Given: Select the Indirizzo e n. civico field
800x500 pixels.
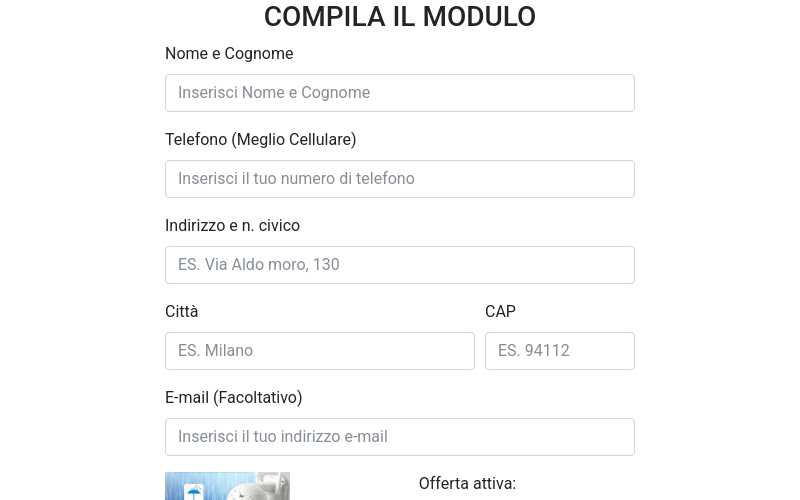Looking at the screenshot, I should click(399, 265).
